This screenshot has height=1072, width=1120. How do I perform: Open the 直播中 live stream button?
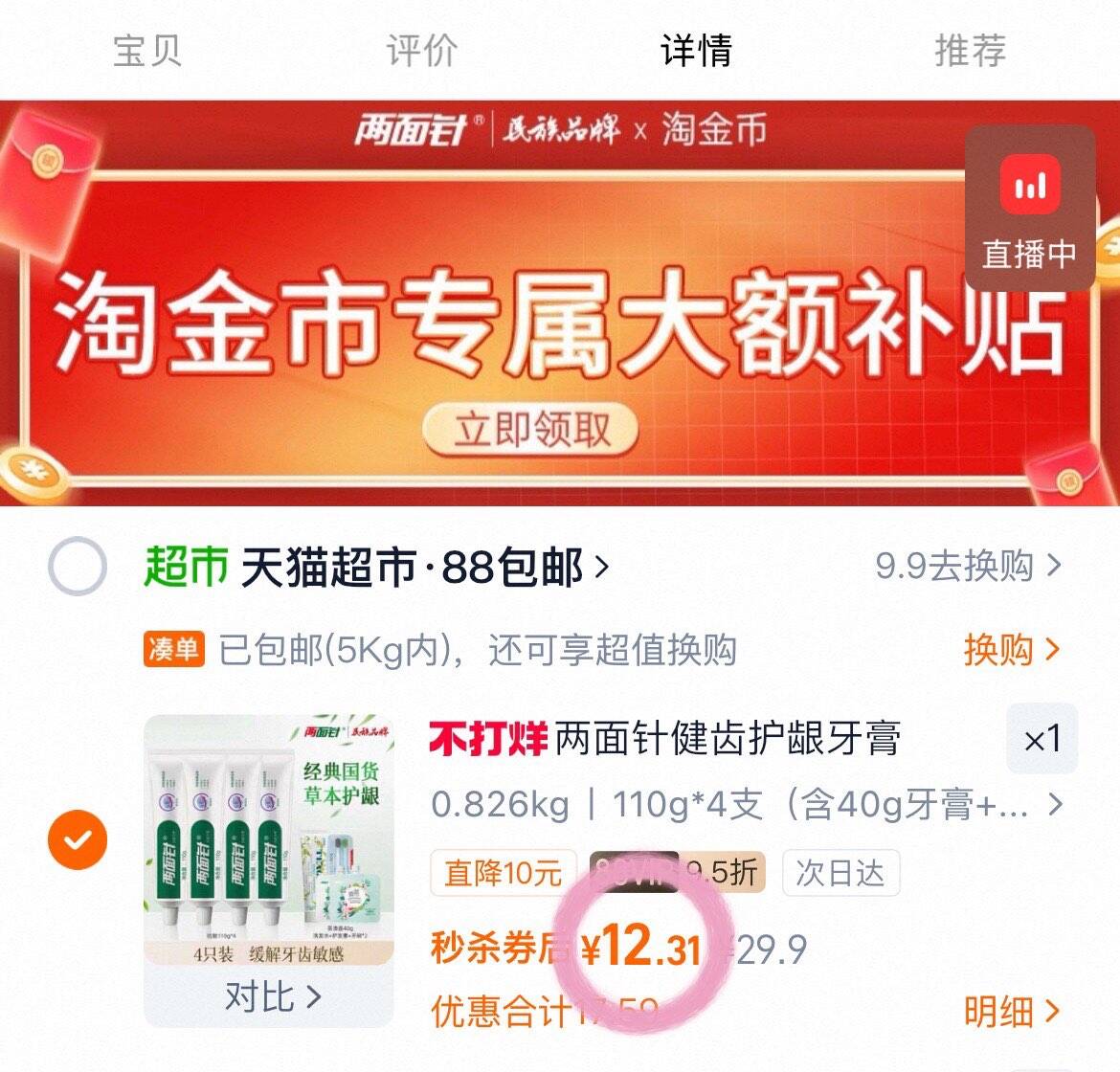1029,208
